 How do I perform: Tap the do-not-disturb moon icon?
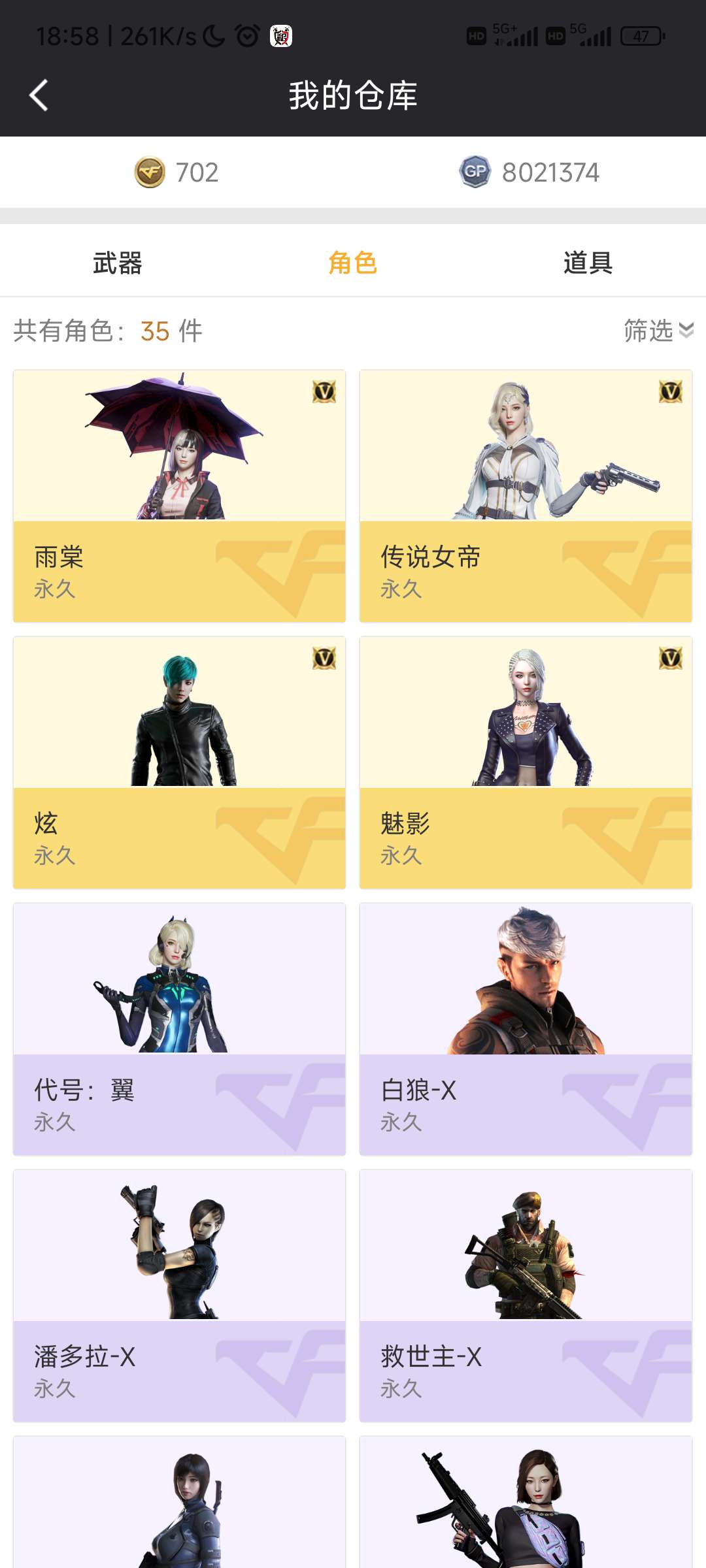[213, 36]
